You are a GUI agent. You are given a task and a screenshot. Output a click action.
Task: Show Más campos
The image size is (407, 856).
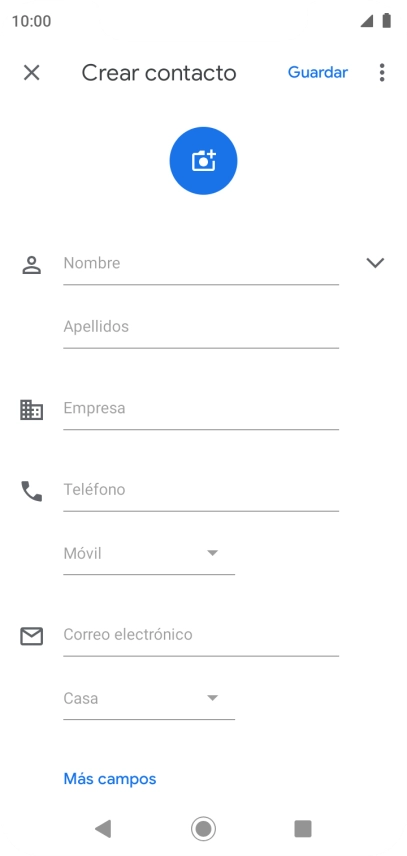click(110, 778)
